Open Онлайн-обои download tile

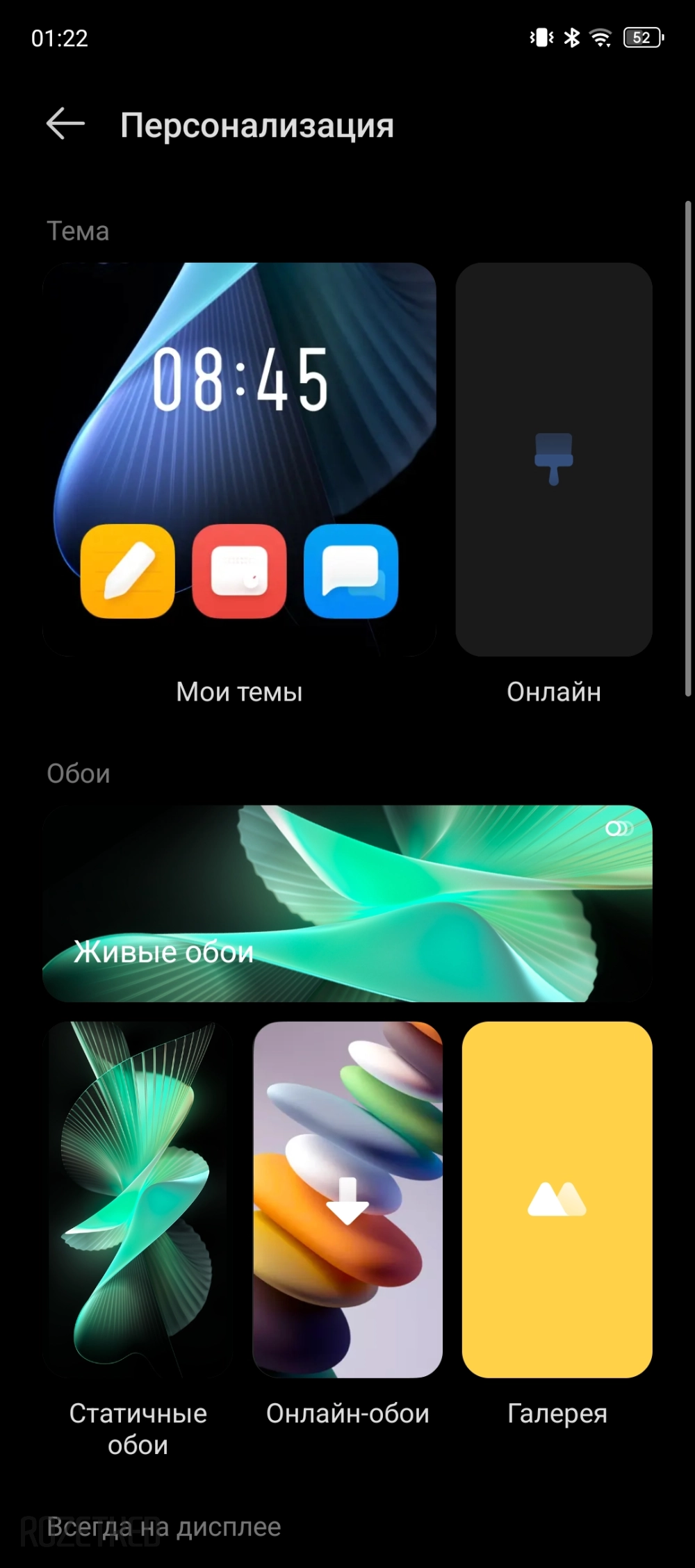click(347, 1199)
